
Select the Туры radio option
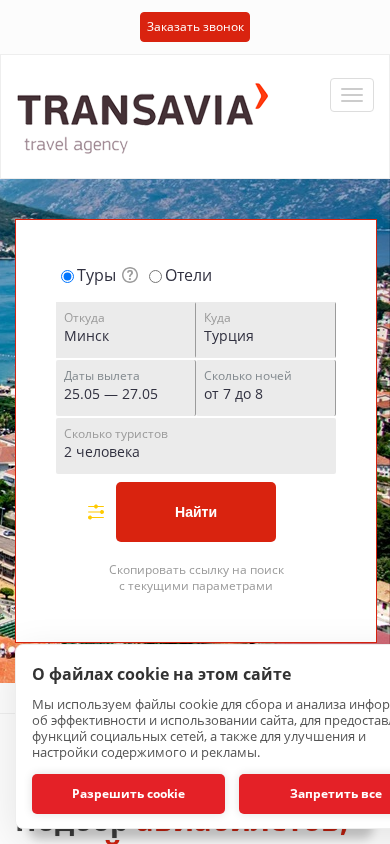(x=67, y=277)
